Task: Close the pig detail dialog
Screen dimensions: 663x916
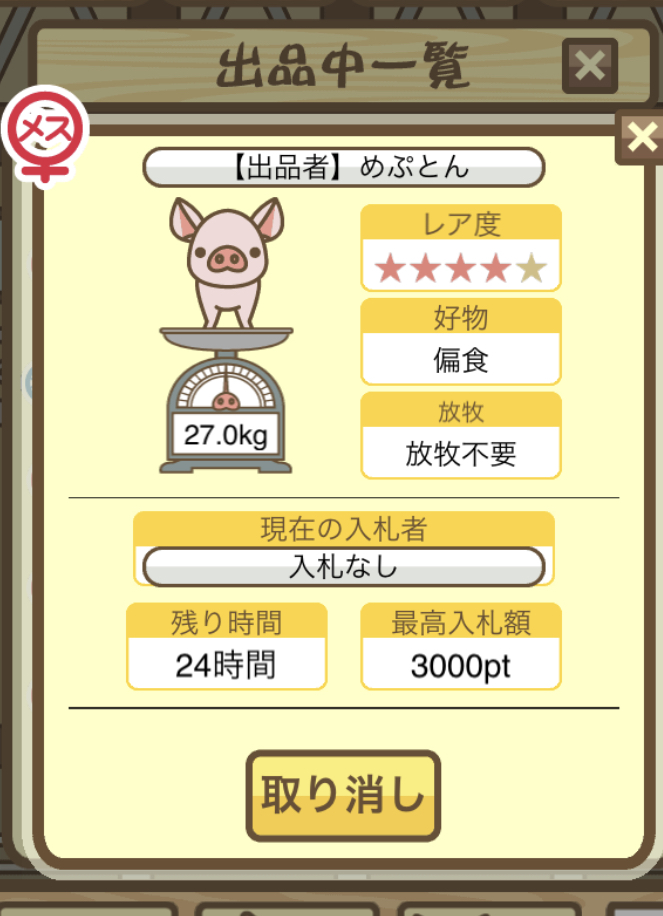Action: click(640, 137)
